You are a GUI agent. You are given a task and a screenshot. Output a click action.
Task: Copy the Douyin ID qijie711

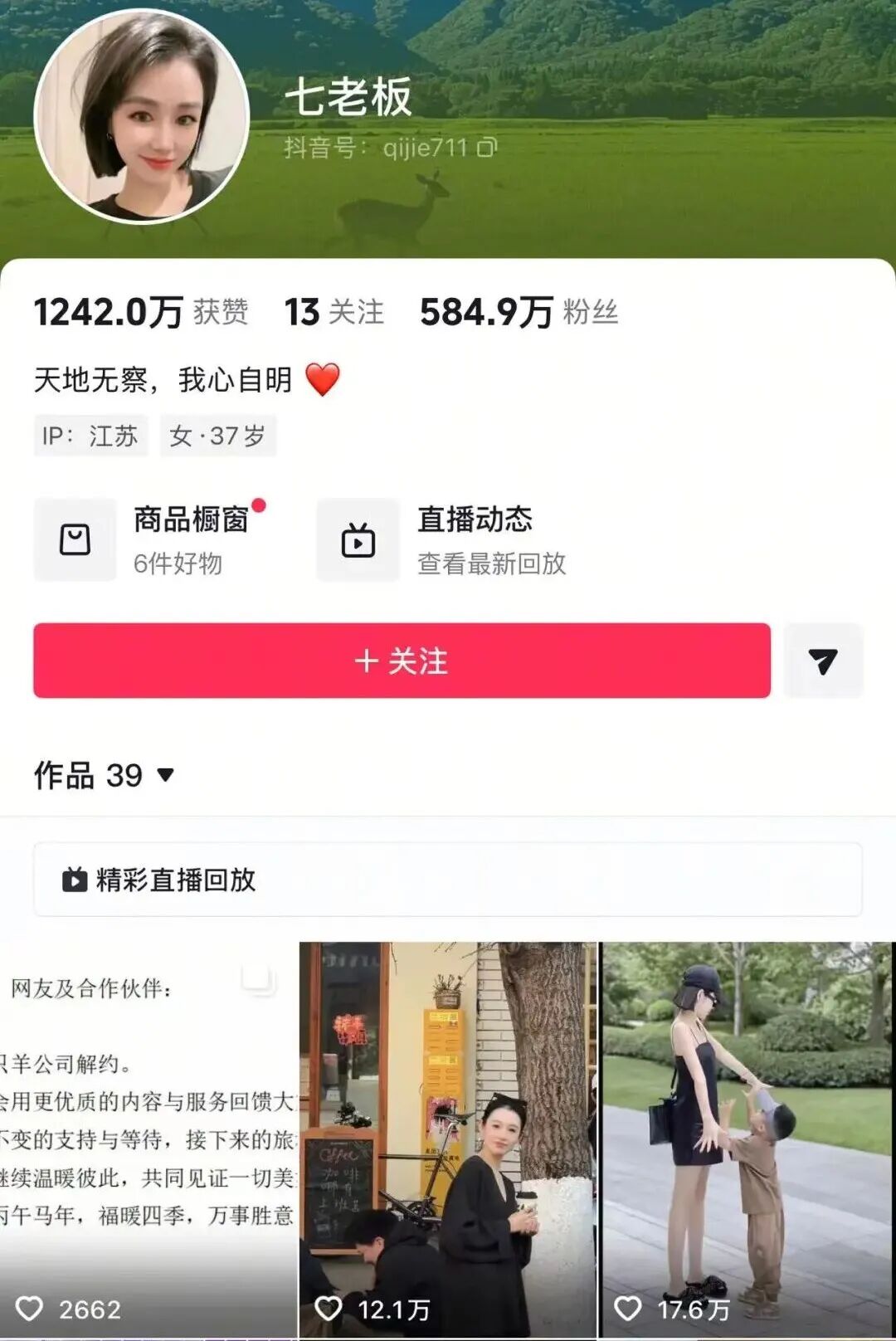point(487,148)
